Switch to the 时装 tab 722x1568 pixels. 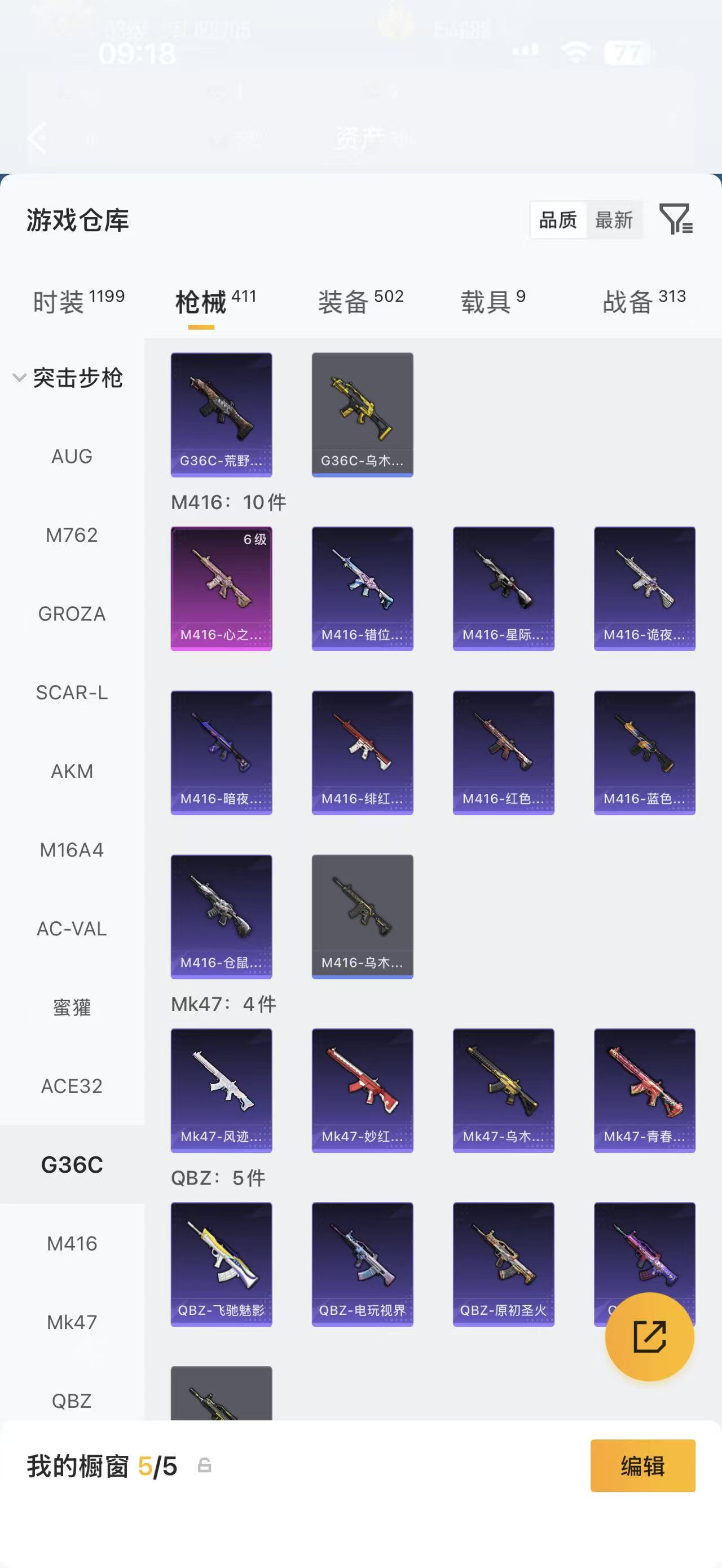78,301
